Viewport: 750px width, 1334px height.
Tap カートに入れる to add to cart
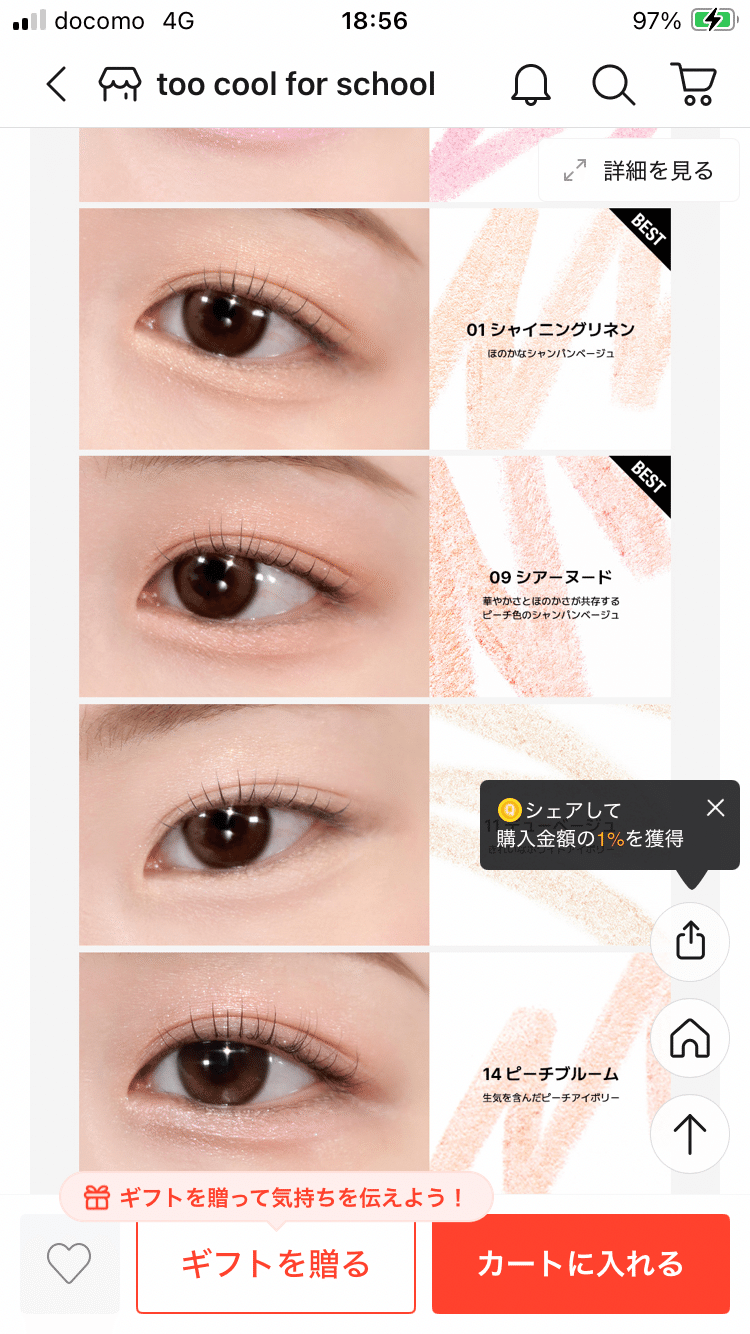click(581, 1264)
